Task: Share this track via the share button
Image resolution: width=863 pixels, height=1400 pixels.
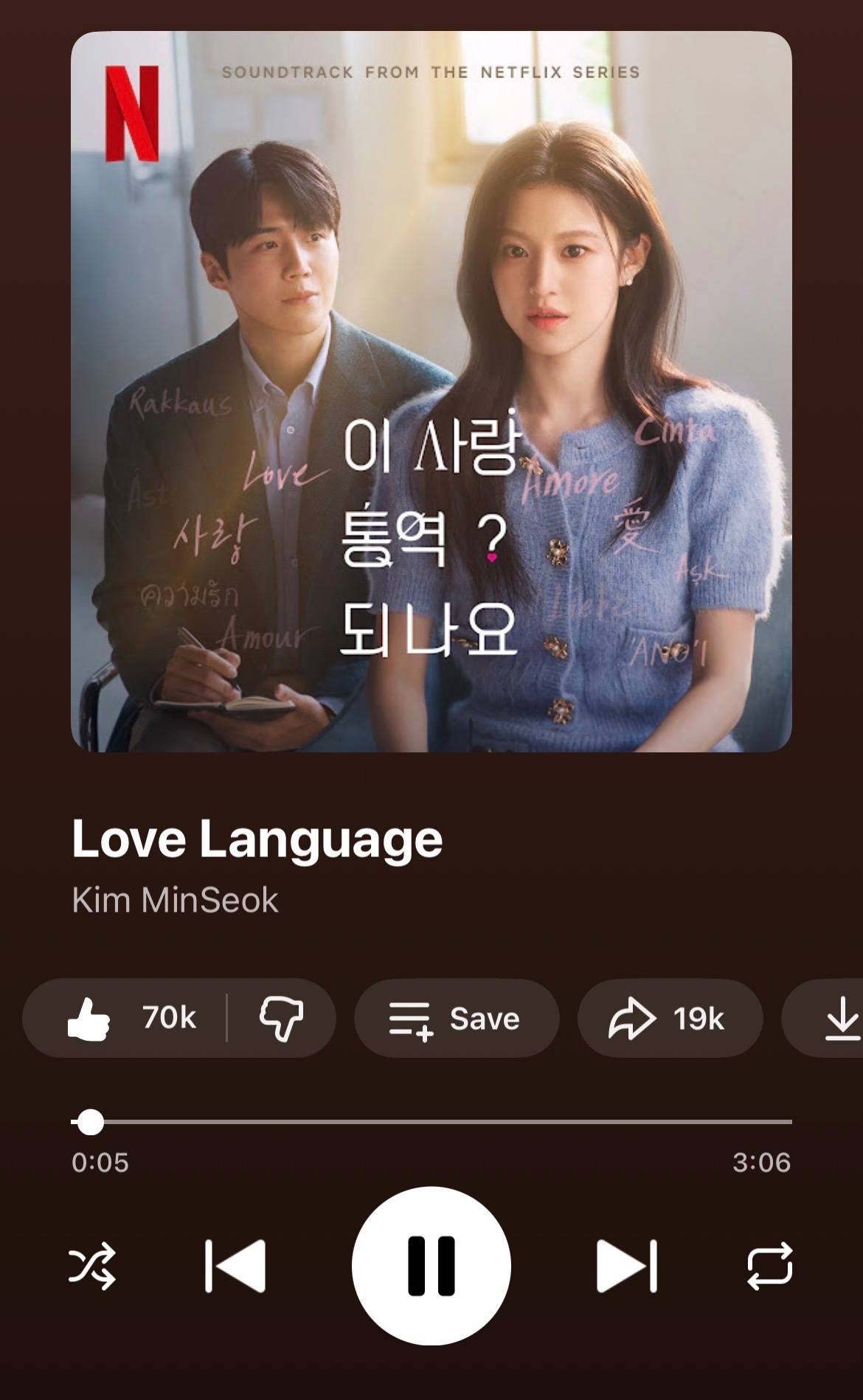Action: pos(670,1018)
